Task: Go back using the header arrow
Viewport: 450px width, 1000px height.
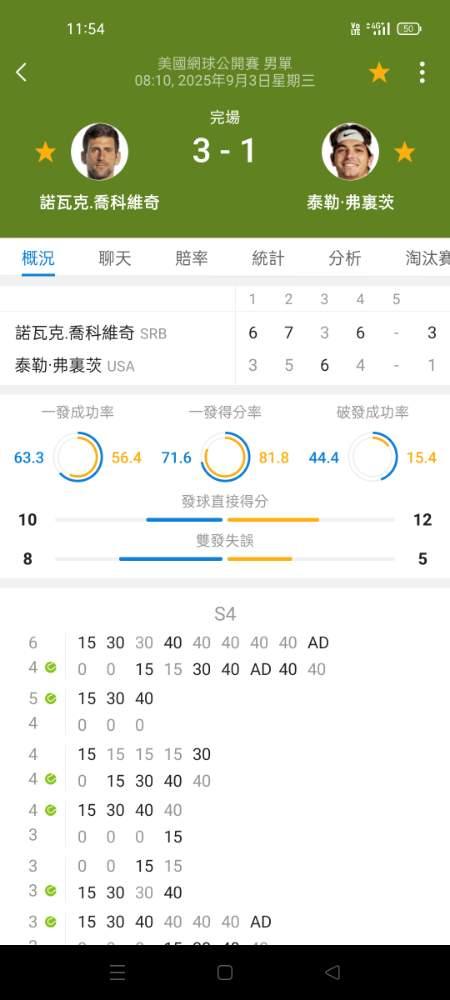Action: [x=22, y=72]
